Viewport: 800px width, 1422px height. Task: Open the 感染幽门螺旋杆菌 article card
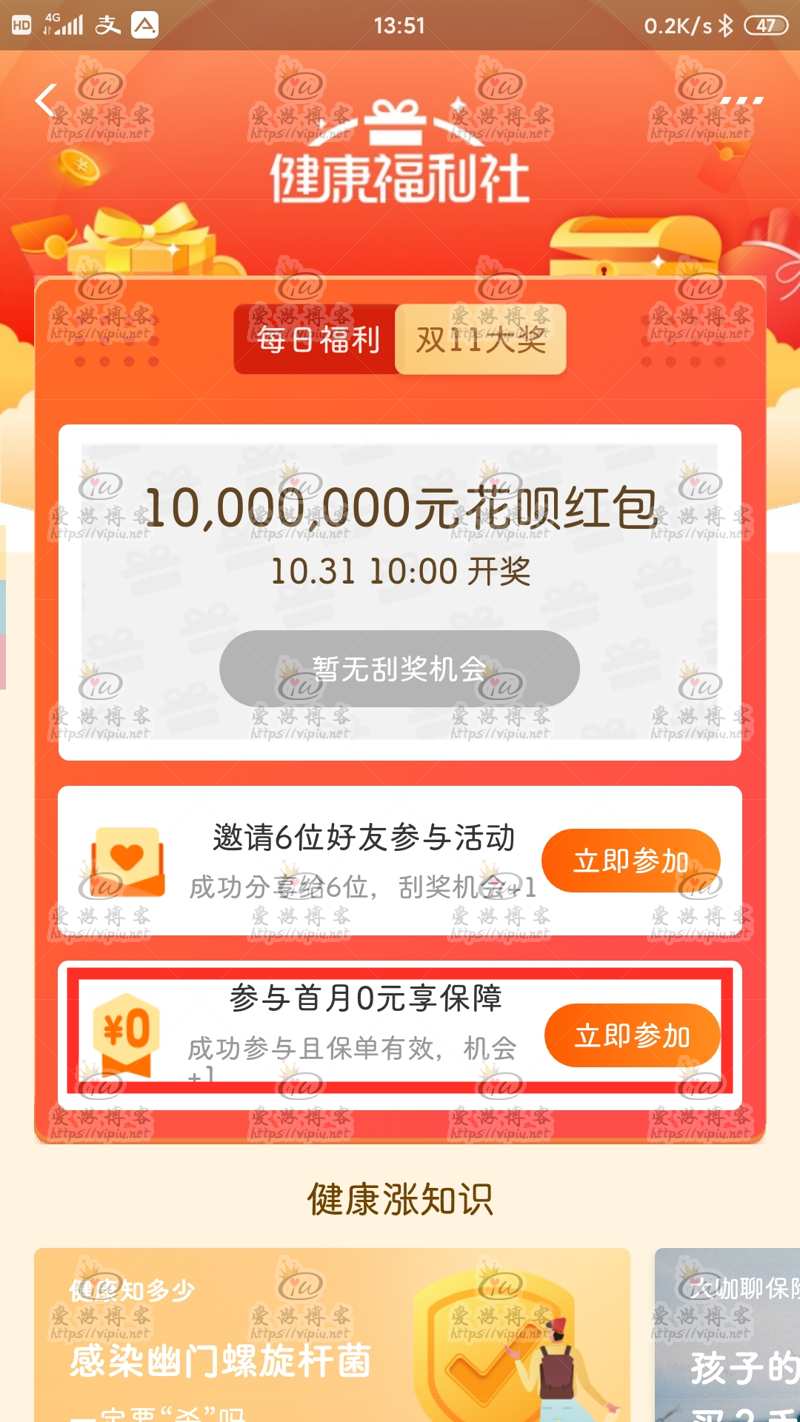[332, 1335]
